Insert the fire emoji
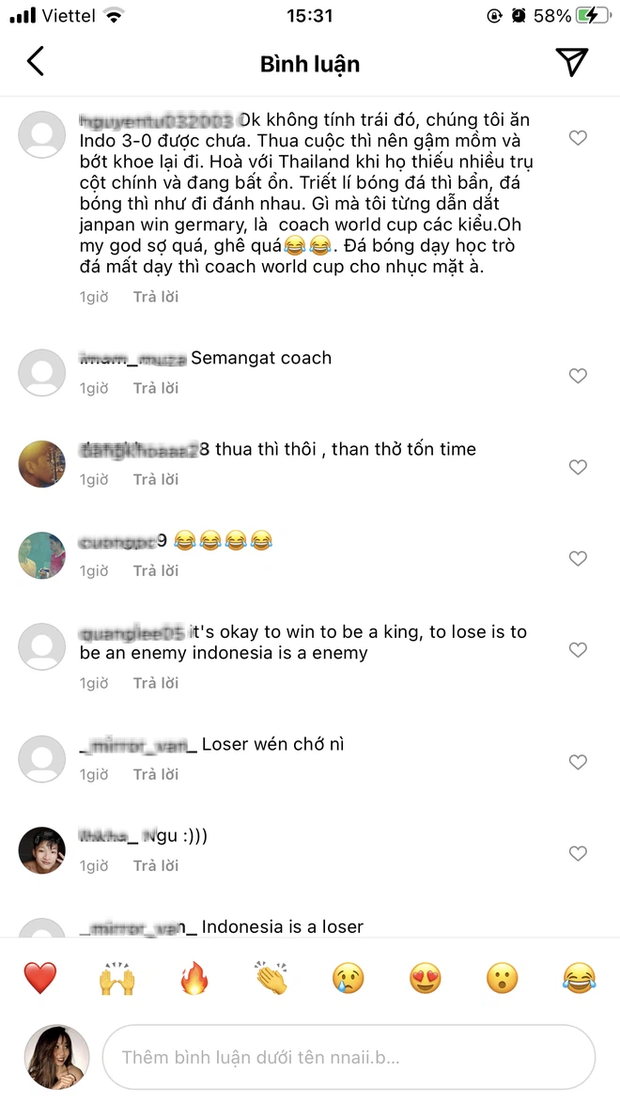Screen dimensions: 620x1102 click(194, 978)
